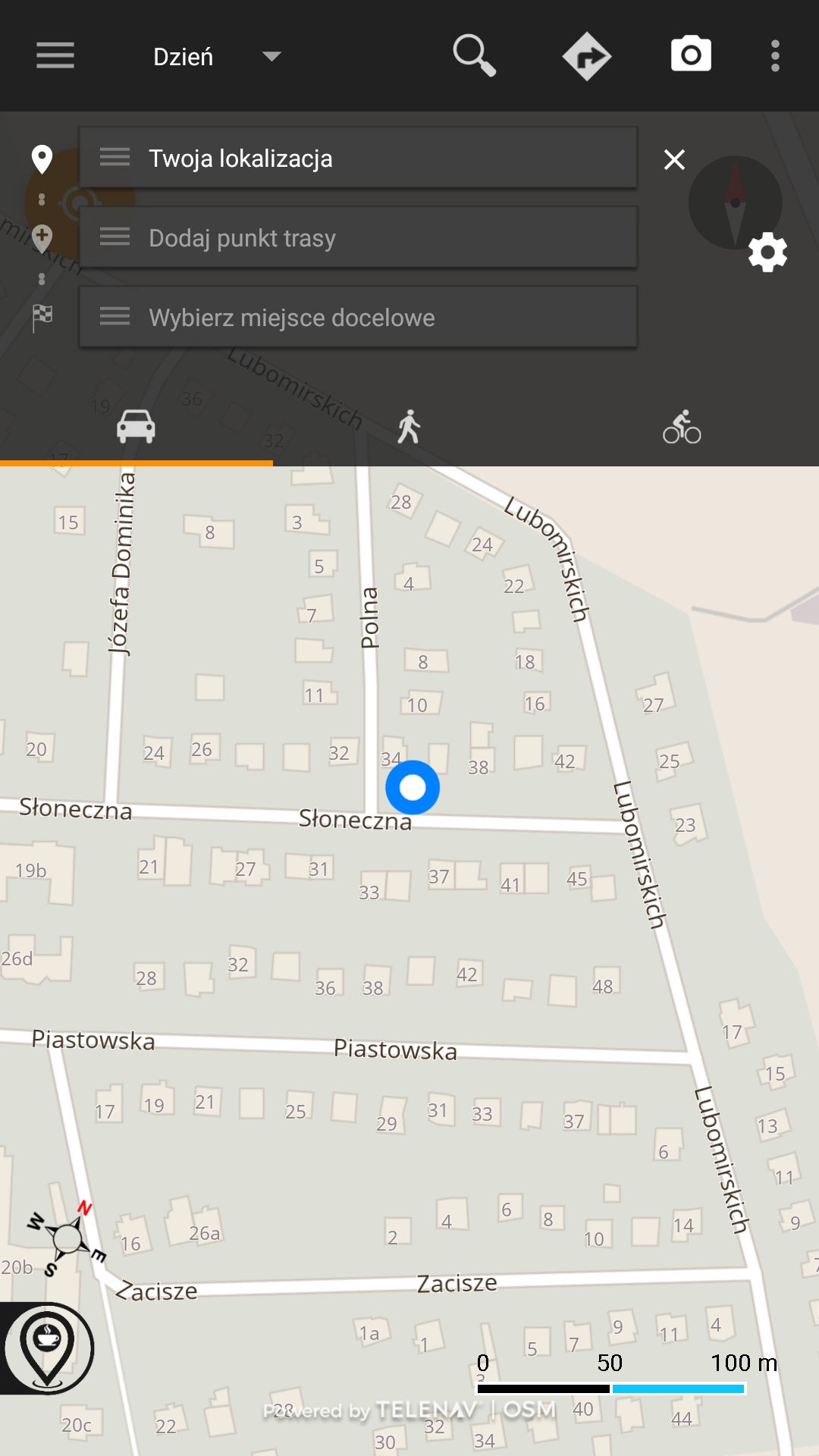Open the search magnifier

point(474,55)
